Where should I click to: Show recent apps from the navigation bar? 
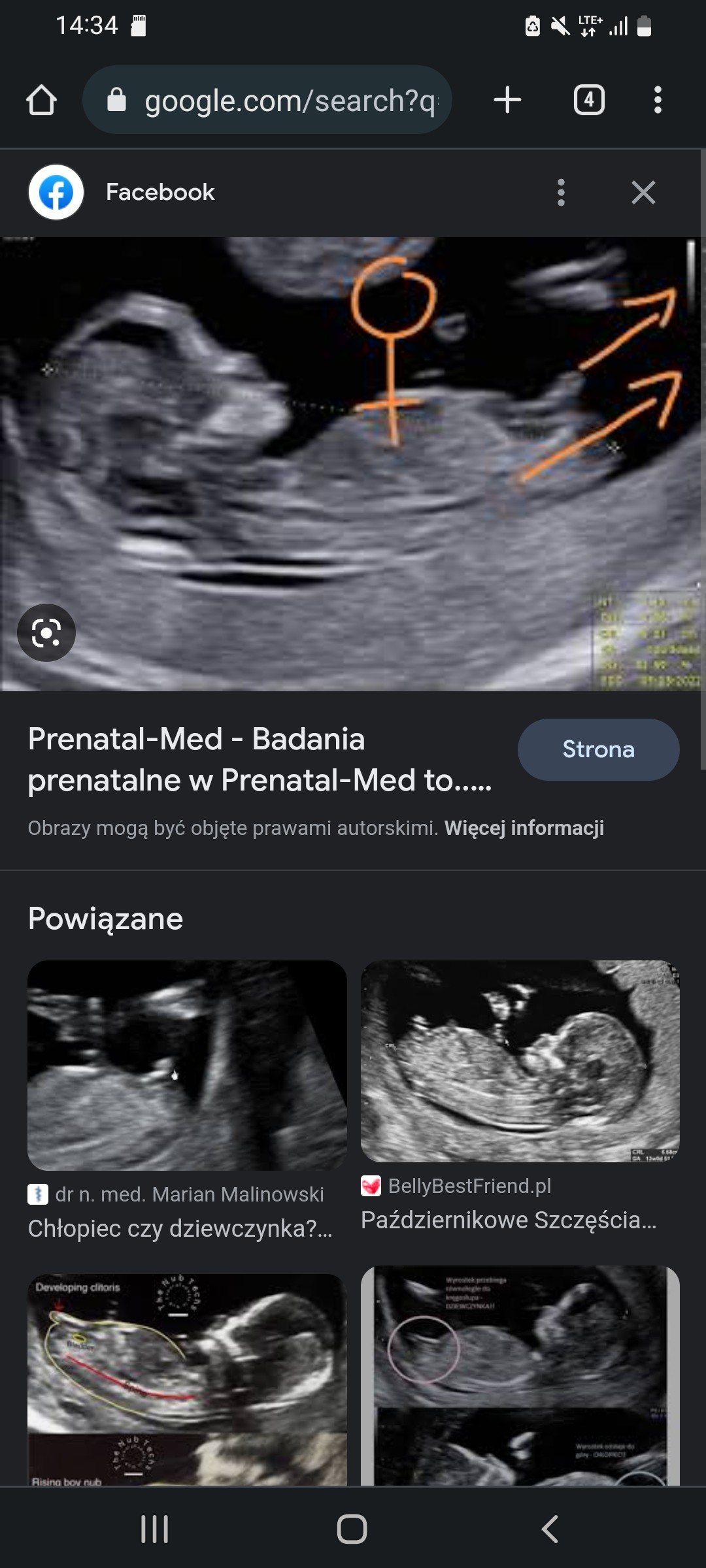155,1529
